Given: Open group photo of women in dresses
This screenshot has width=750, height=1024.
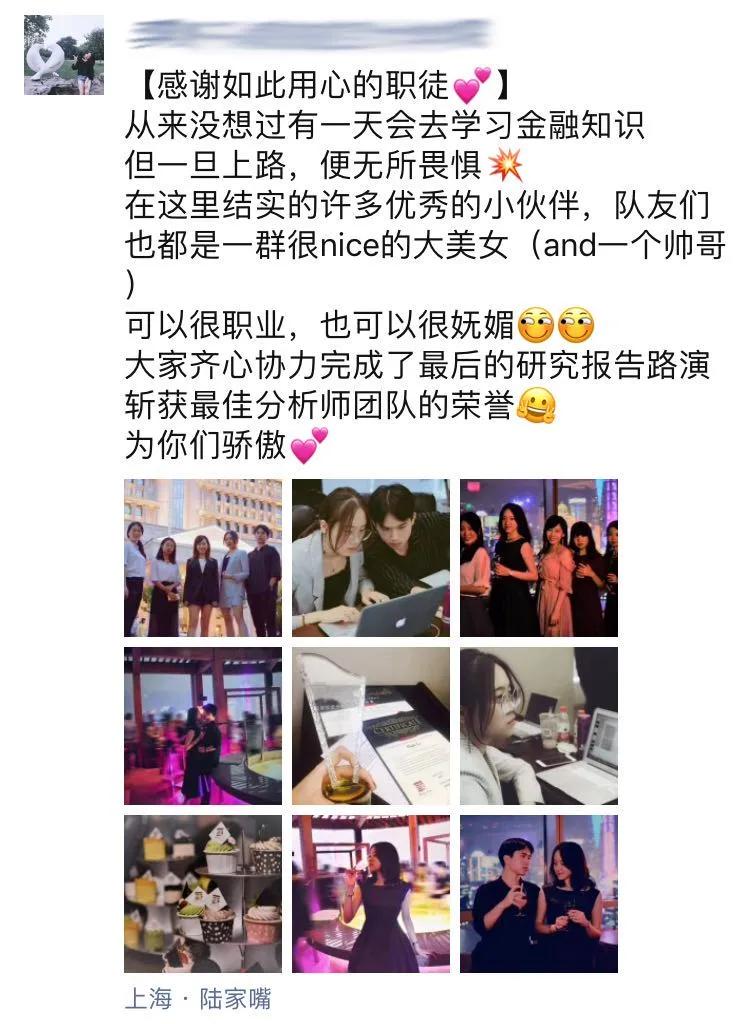Looking at the screenshot, I should [539, 558].
